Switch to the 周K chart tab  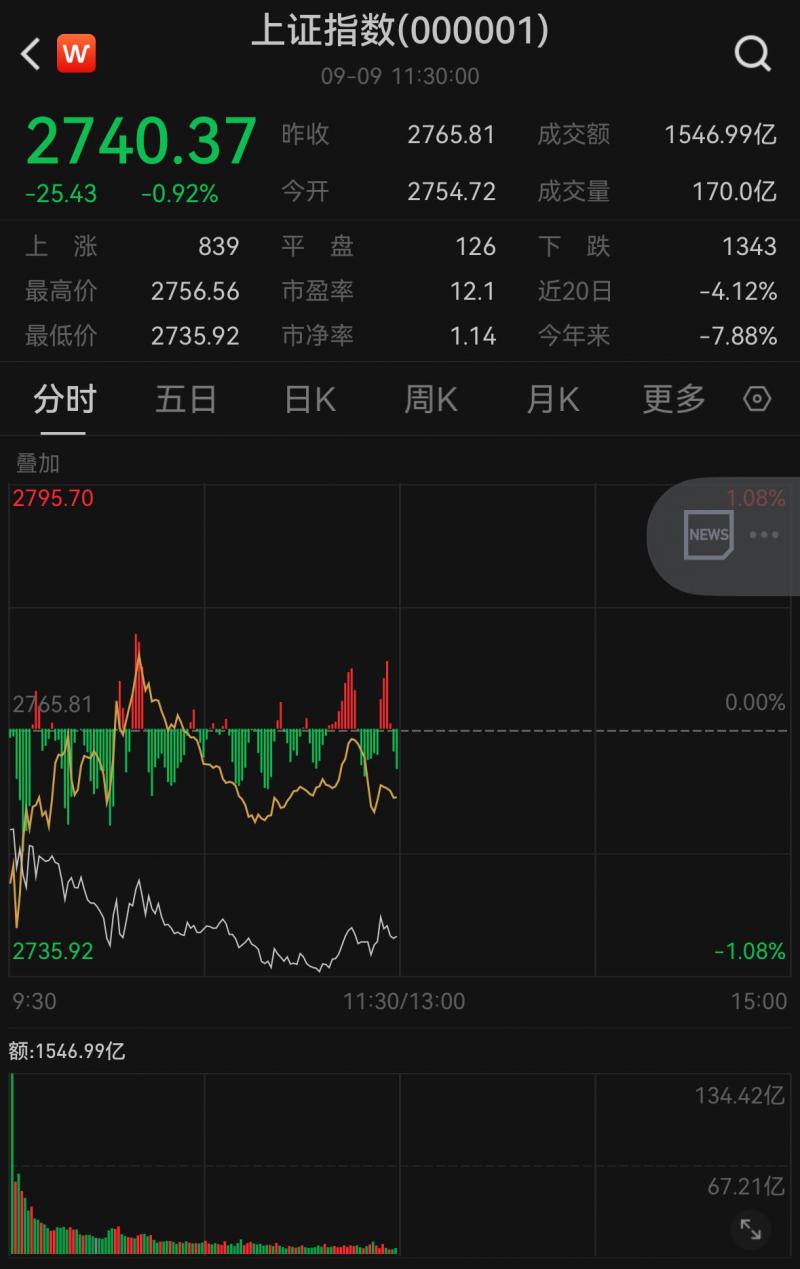pos(430,400)
